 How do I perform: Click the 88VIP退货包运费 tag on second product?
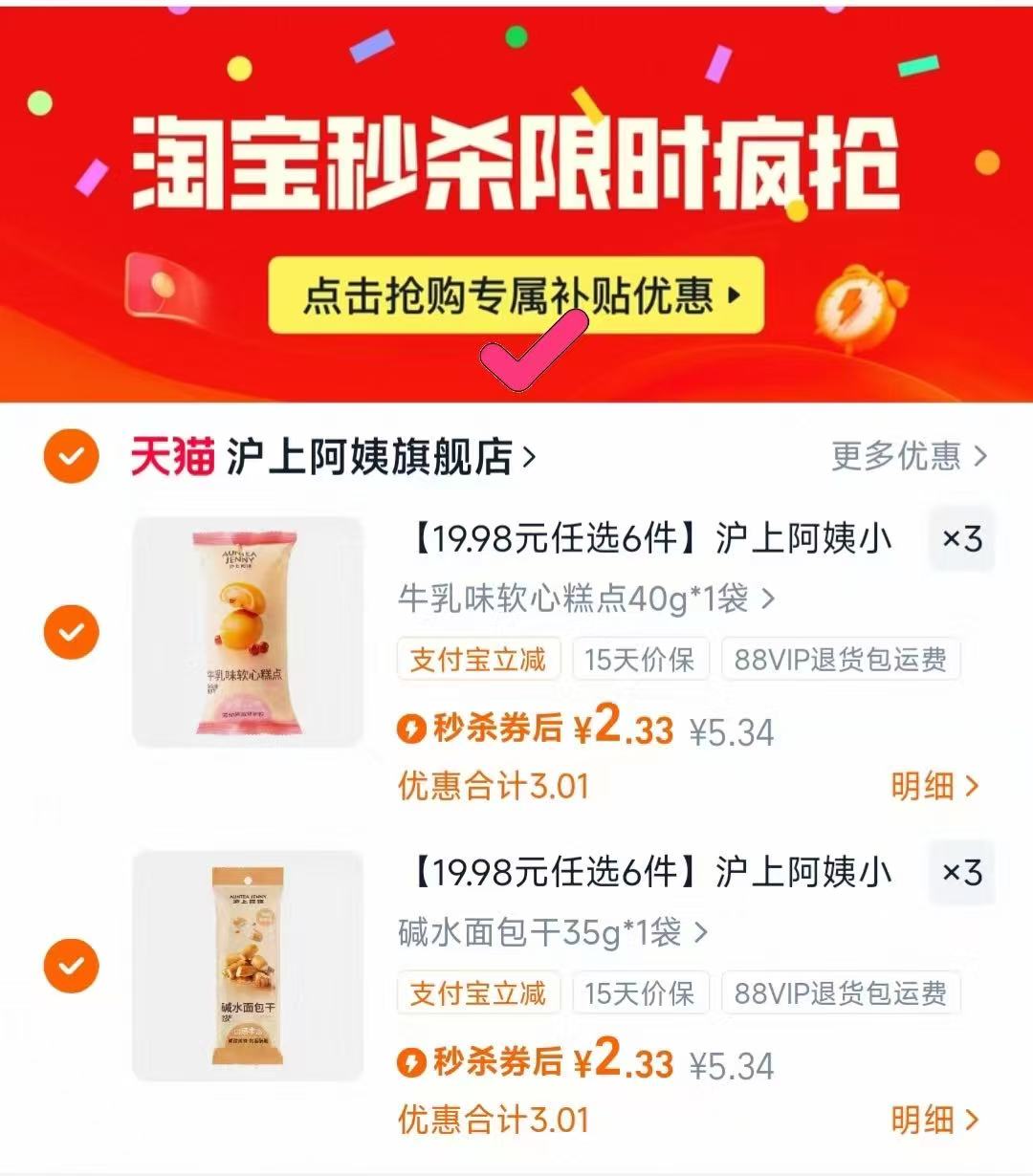(x=841, y=993)
